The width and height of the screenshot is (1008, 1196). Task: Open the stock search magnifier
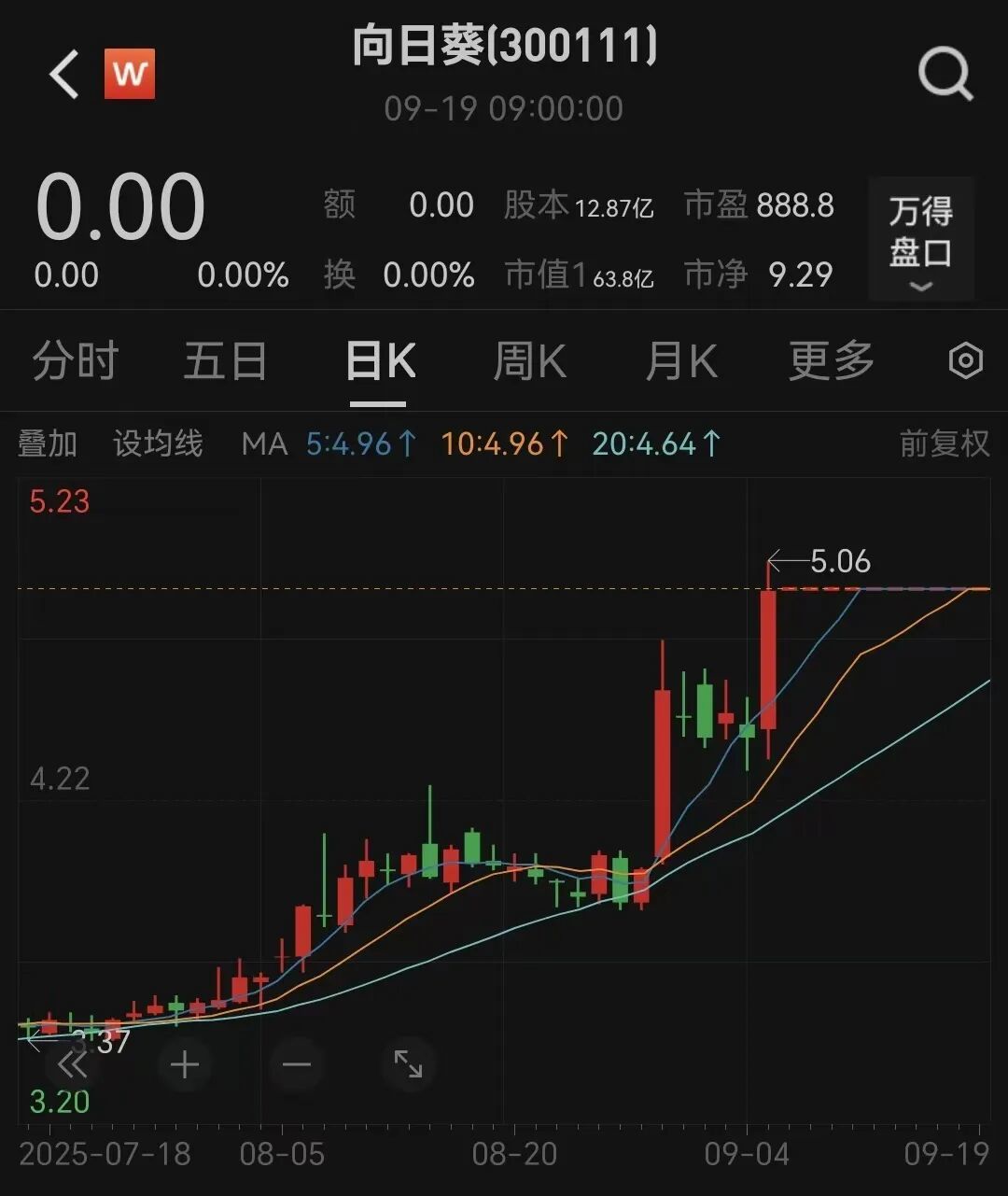(x=945, y=74)
